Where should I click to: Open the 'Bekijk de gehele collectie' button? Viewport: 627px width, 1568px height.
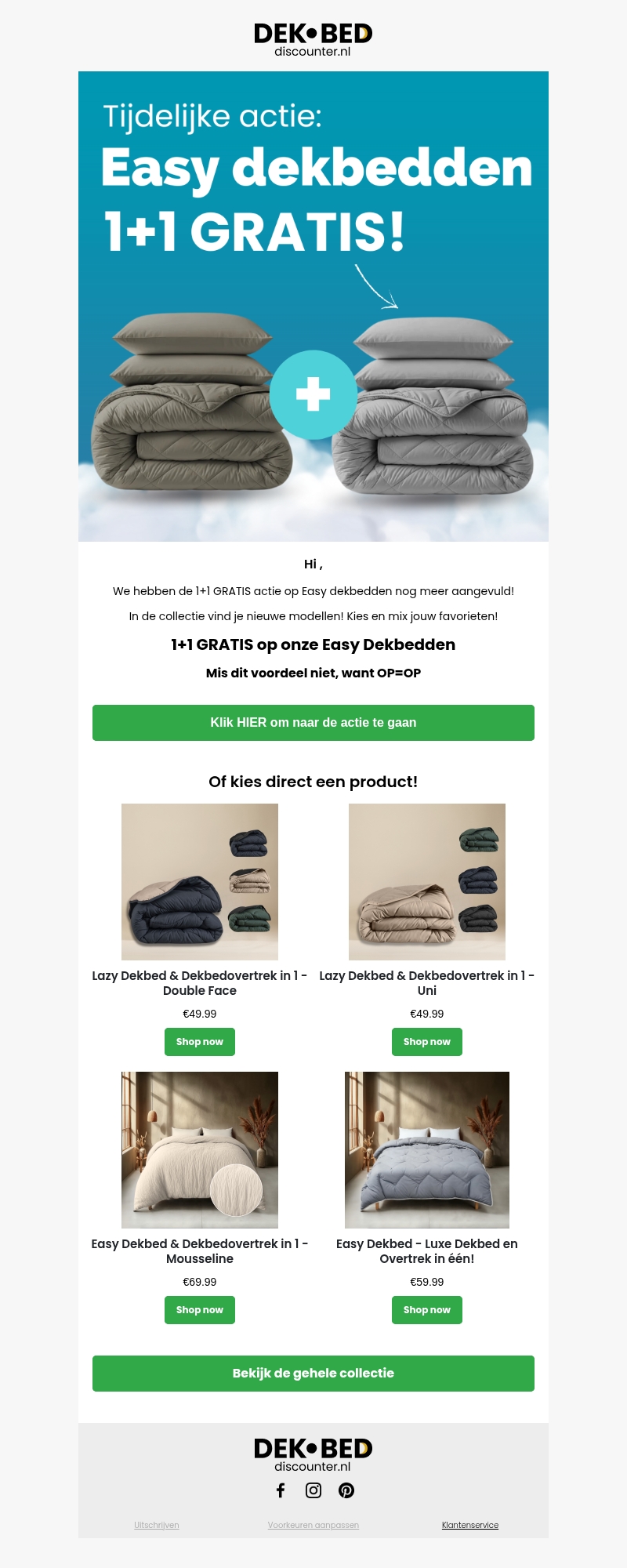click(x=313, y=1374)
